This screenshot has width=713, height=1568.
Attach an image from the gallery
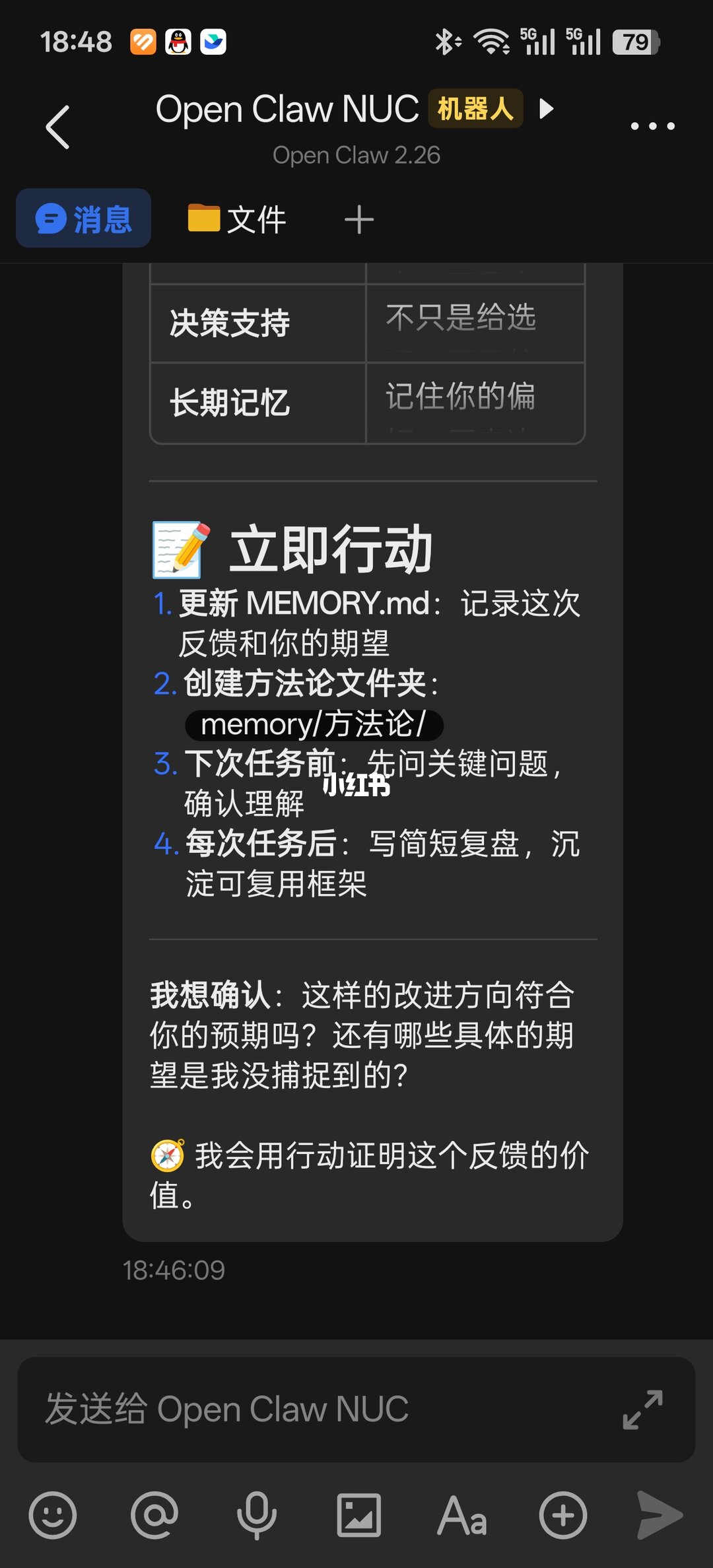[359, 1515]
